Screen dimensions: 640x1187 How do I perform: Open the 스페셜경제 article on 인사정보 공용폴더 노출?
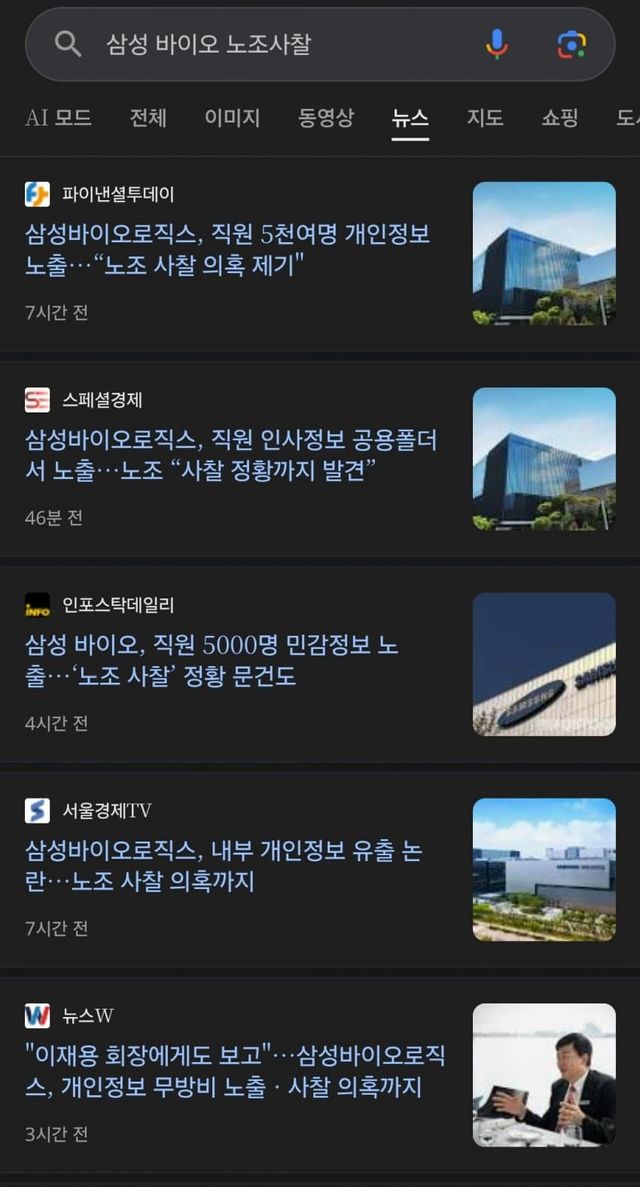pos(231,456)
